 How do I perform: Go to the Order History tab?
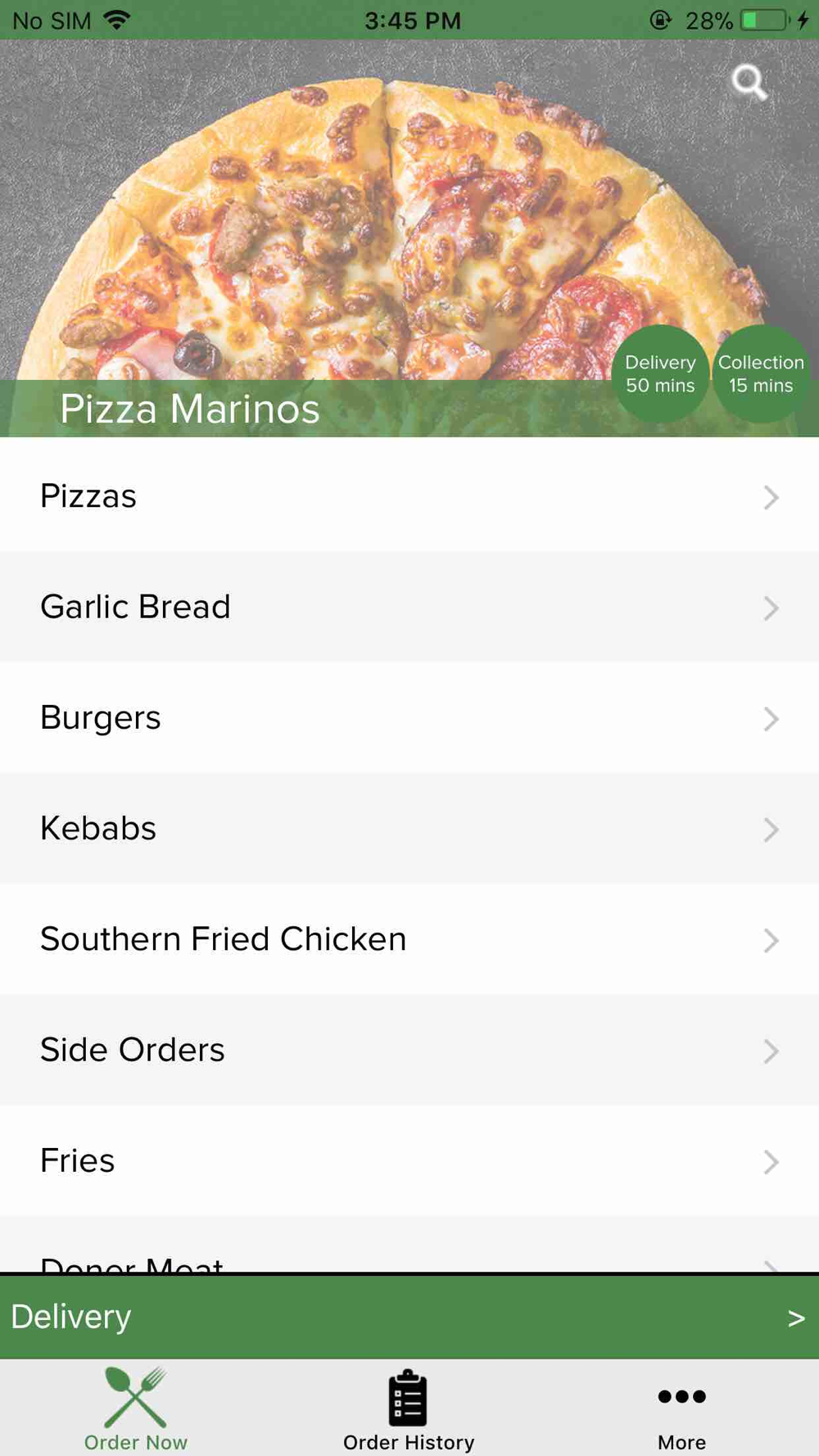pos(409,1409)
